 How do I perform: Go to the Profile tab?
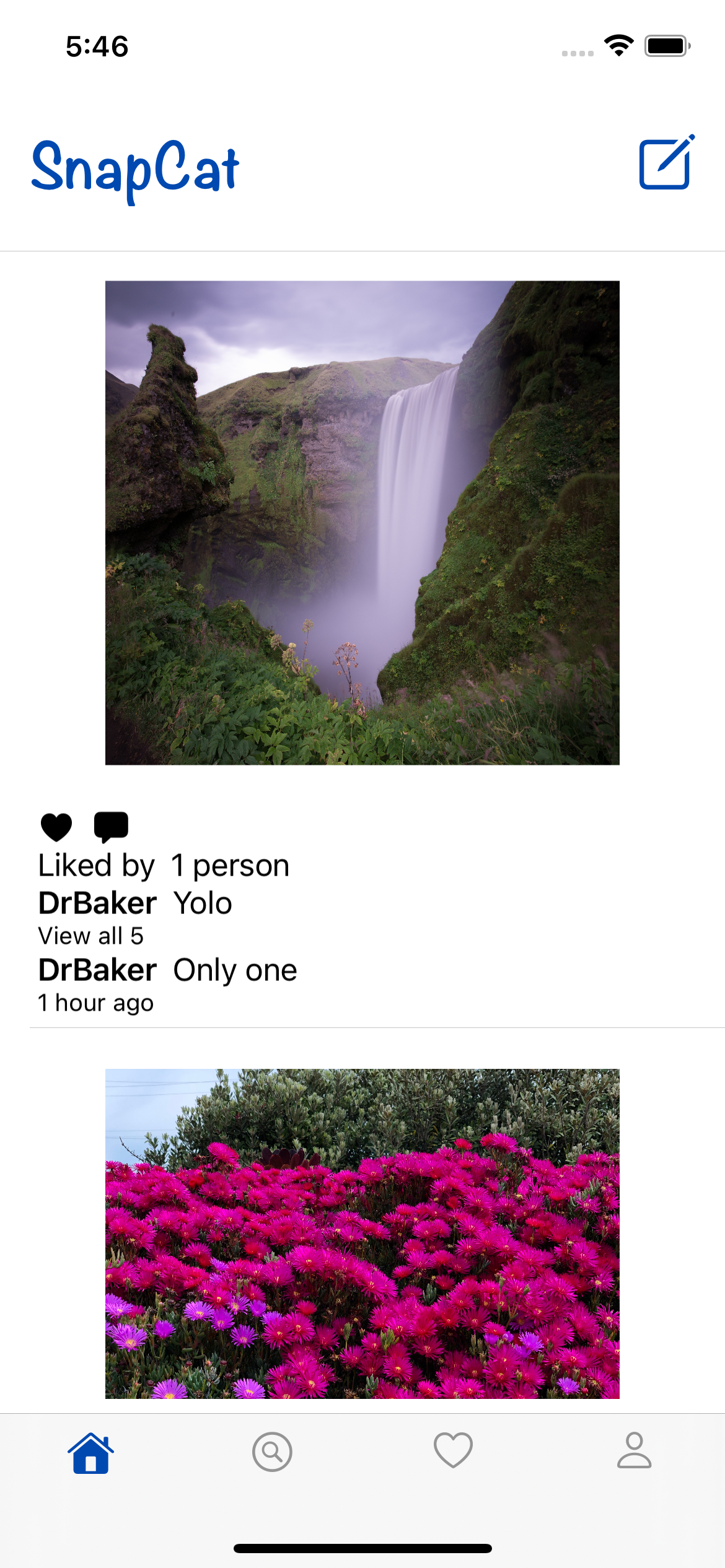pos(634,1451)
